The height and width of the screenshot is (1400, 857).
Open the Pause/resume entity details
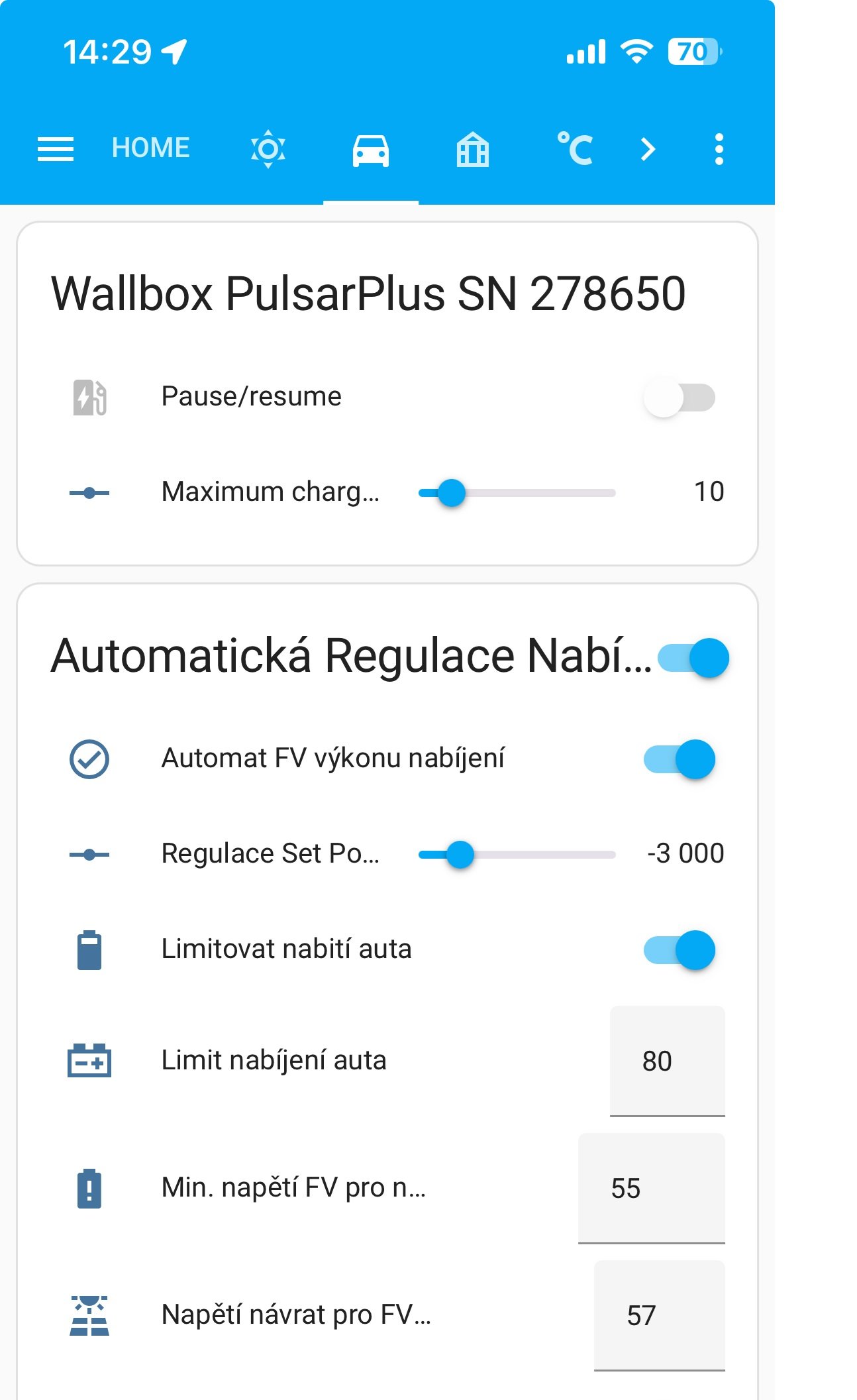[251, 397]
